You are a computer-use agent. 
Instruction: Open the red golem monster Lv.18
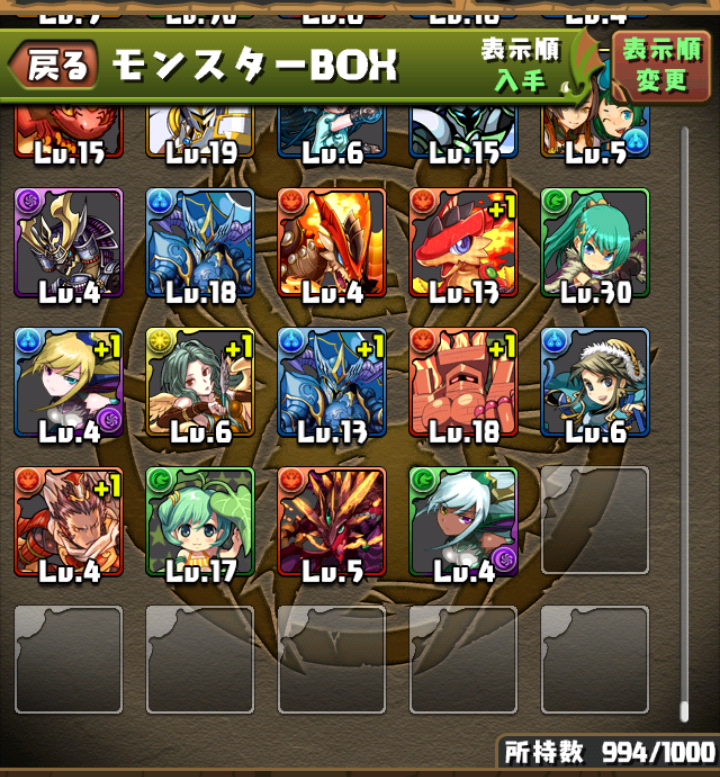[463, 382]
